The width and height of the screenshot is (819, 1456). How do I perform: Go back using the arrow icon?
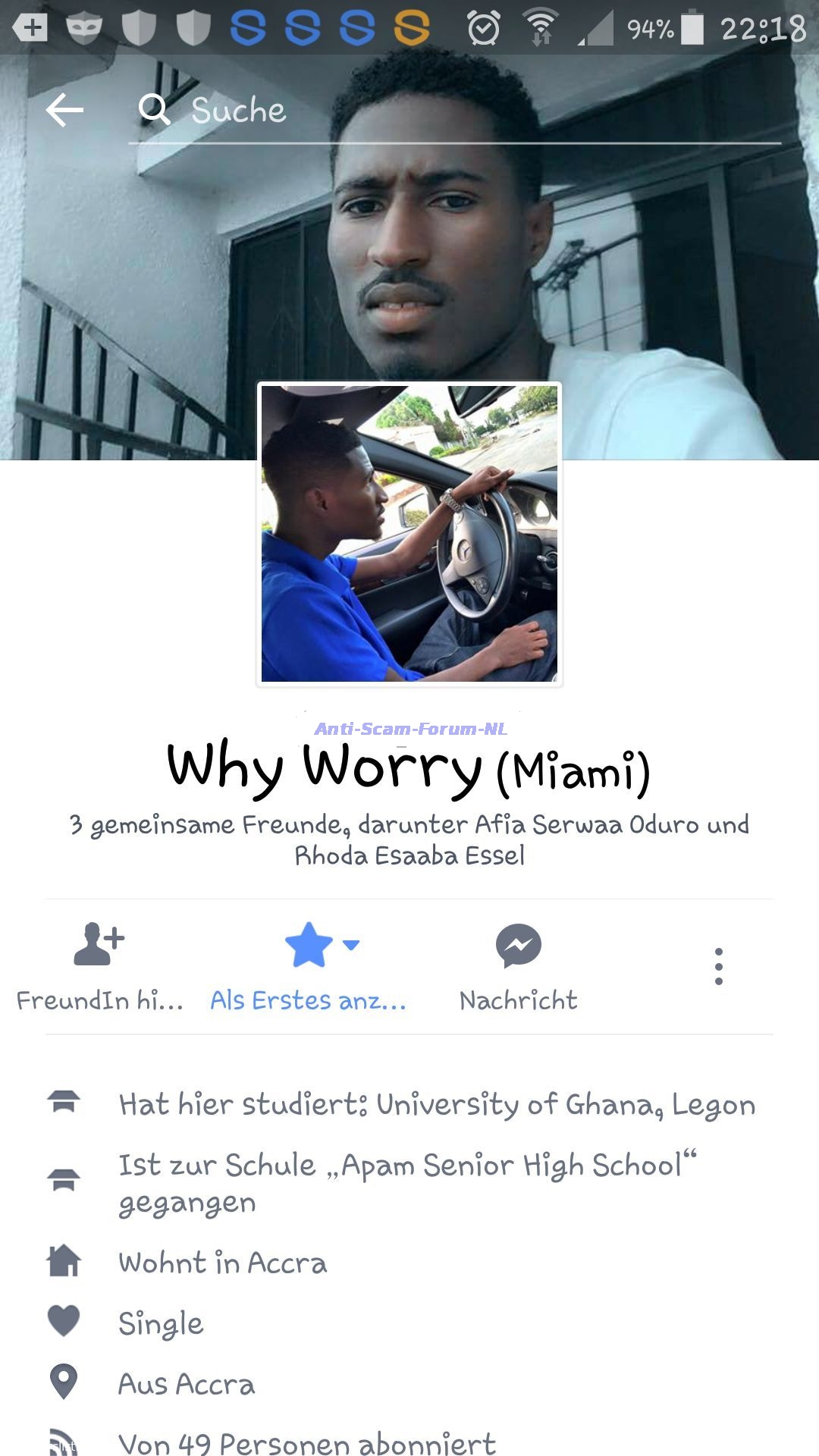[64, 111]
